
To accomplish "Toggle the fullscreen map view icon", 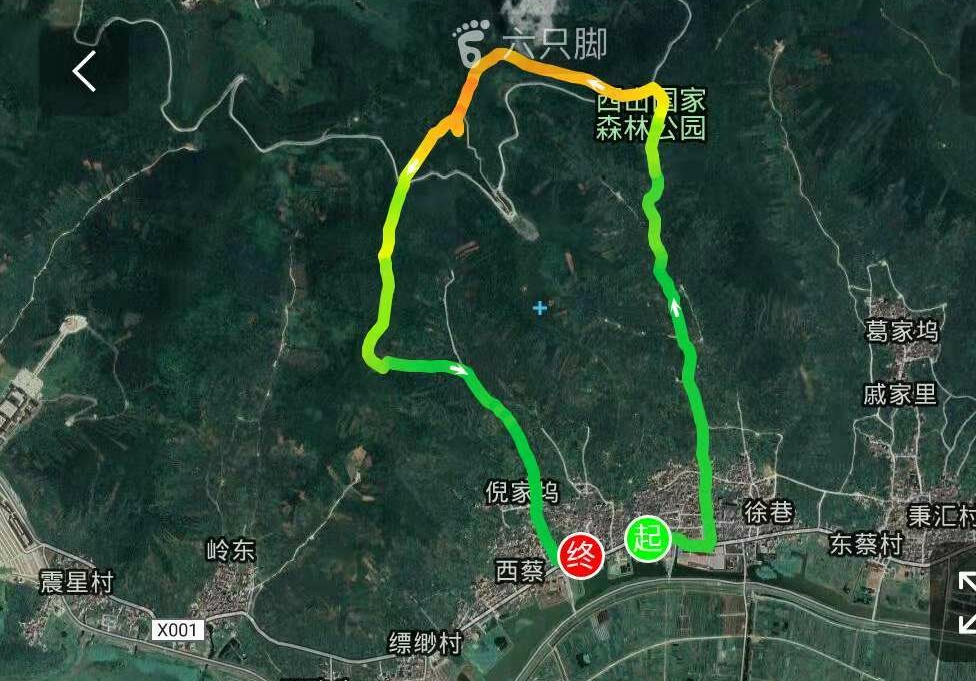I will pyautogui.click(x=966, y=602).
